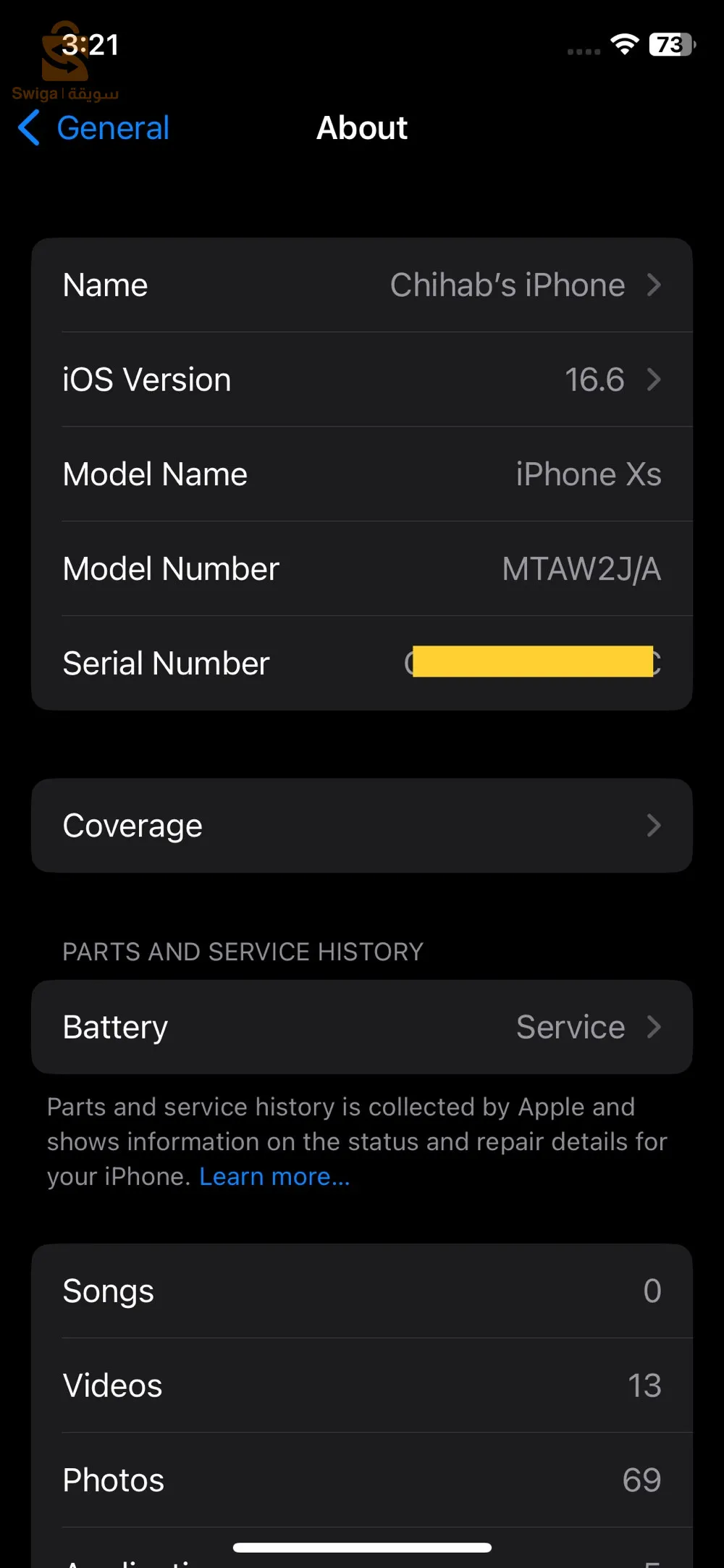Expand the Battery service entry

coord(654,1027)
